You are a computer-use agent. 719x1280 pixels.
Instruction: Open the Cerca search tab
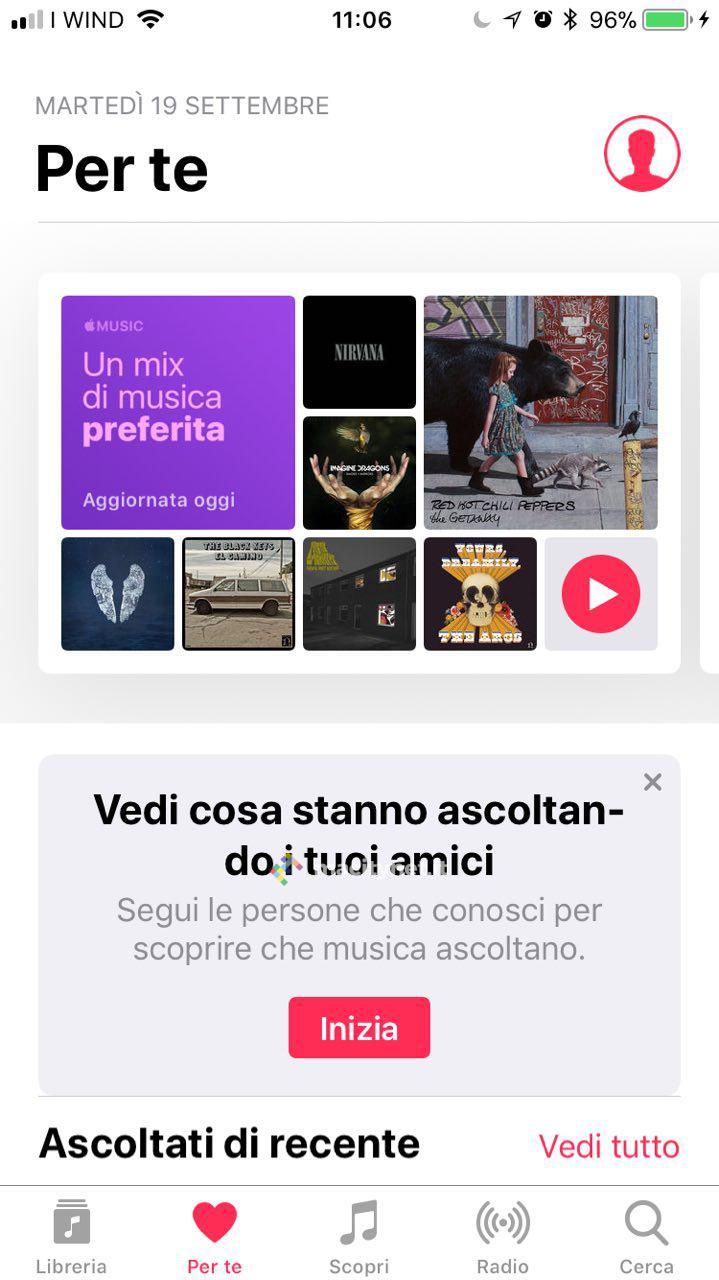(646, 1237)
